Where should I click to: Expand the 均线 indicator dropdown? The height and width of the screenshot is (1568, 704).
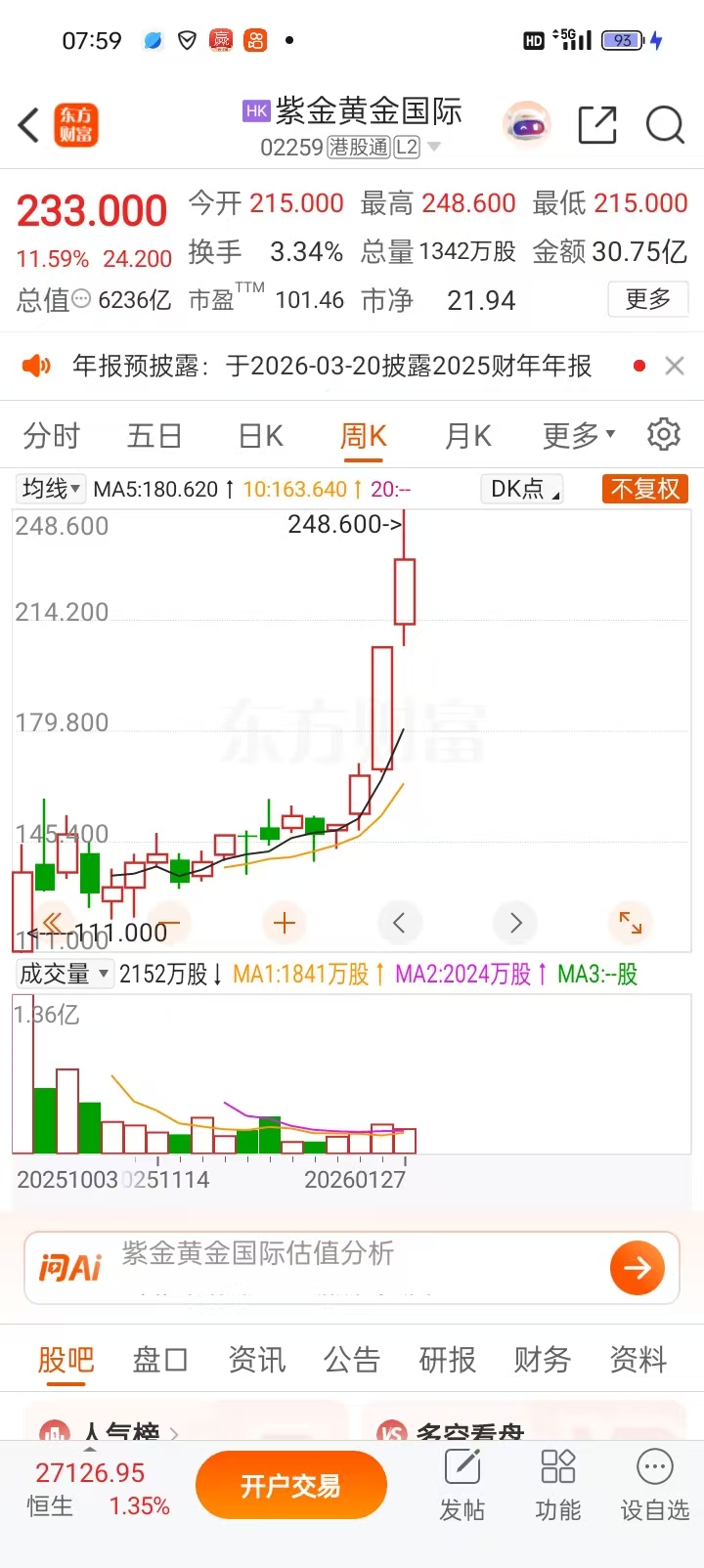51,488
